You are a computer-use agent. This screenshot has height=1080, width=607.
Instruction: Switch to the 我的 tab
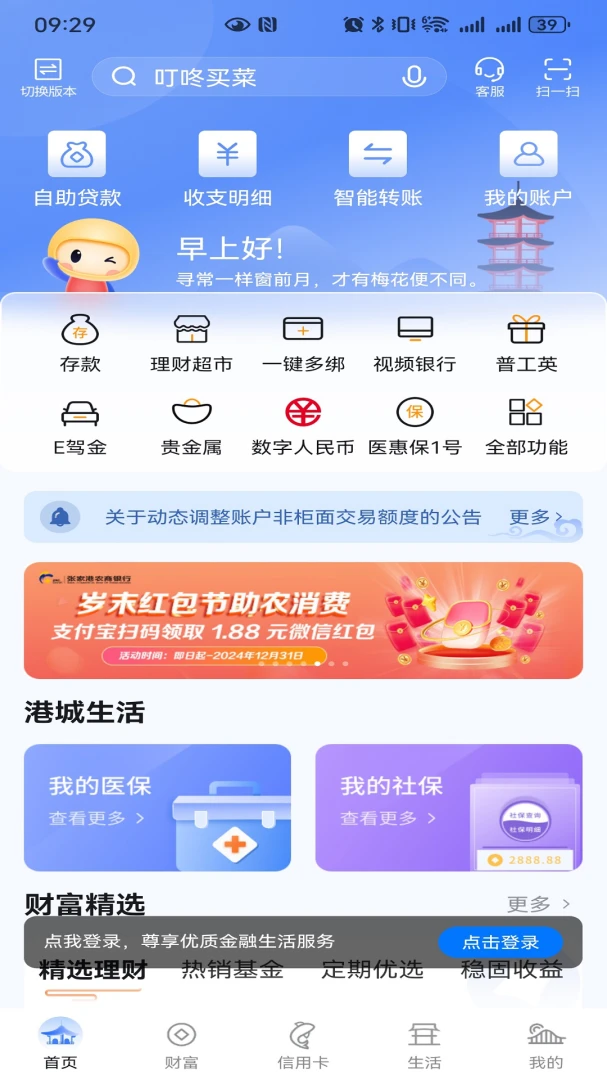[x=546, y=1045]
